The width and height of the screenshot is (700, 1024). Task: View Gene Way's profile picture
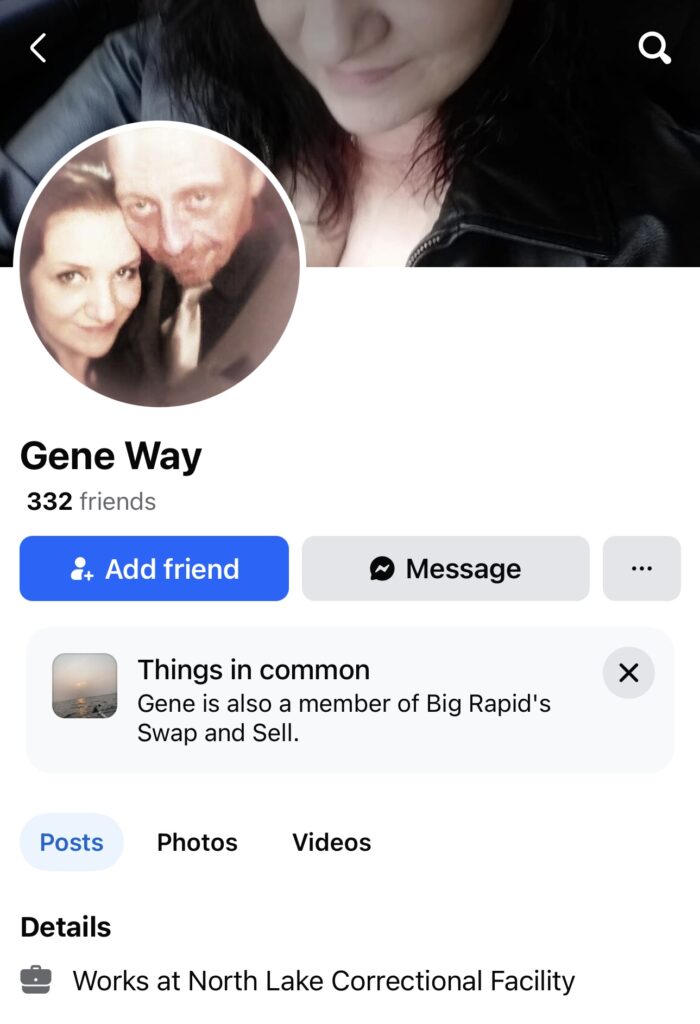pyautogui.click(x=160, y=265)
